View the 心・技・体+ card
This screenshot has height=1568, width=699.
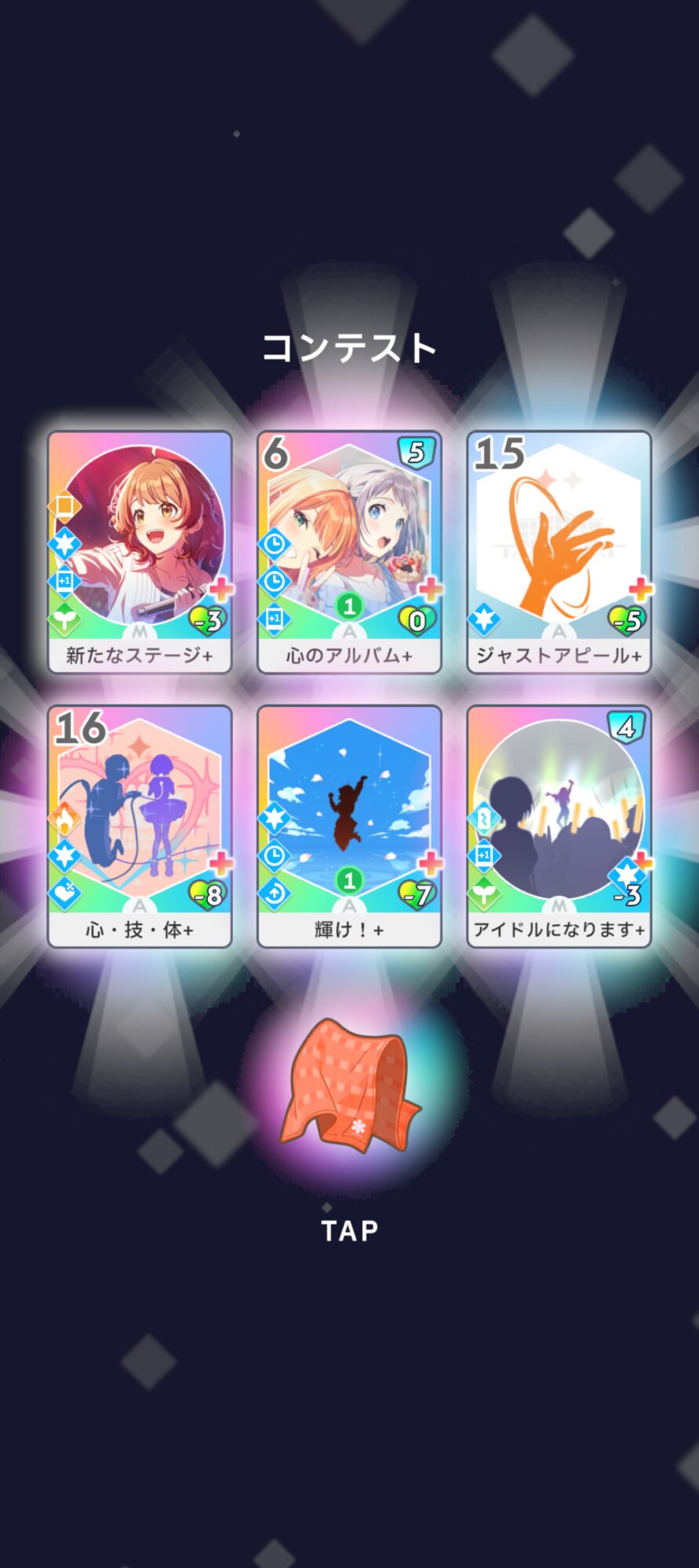coord(140,826)
